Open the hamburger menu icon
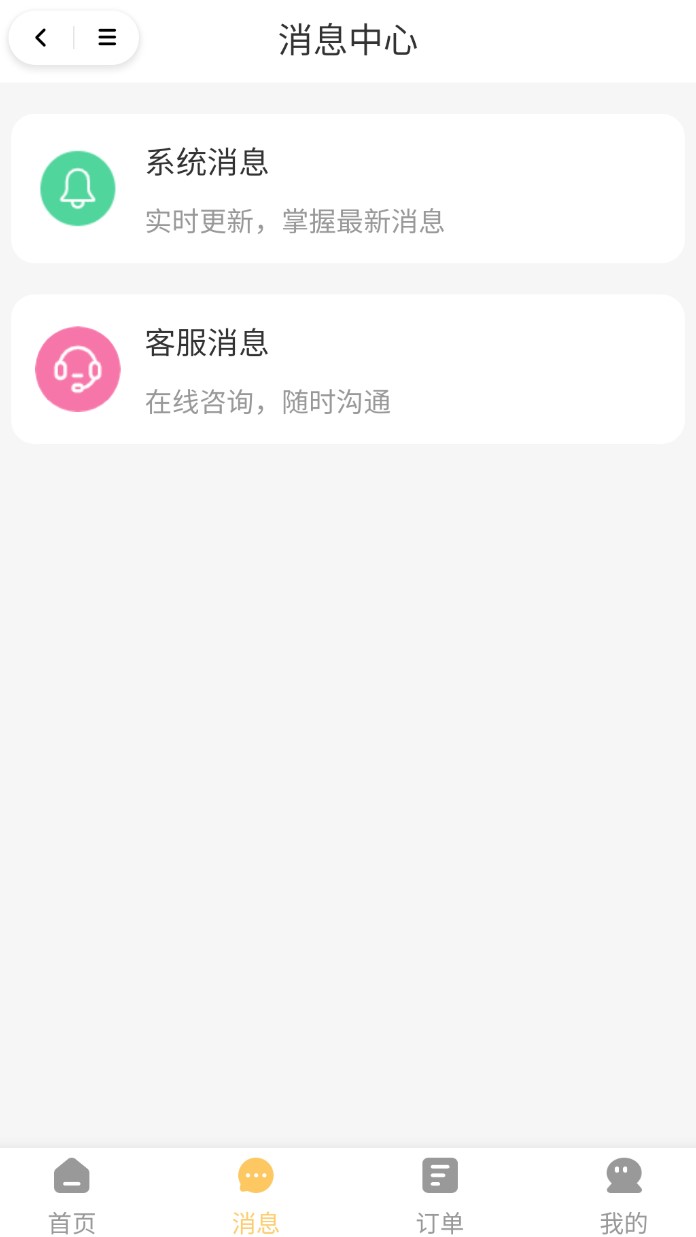 [x=107, y=38]
